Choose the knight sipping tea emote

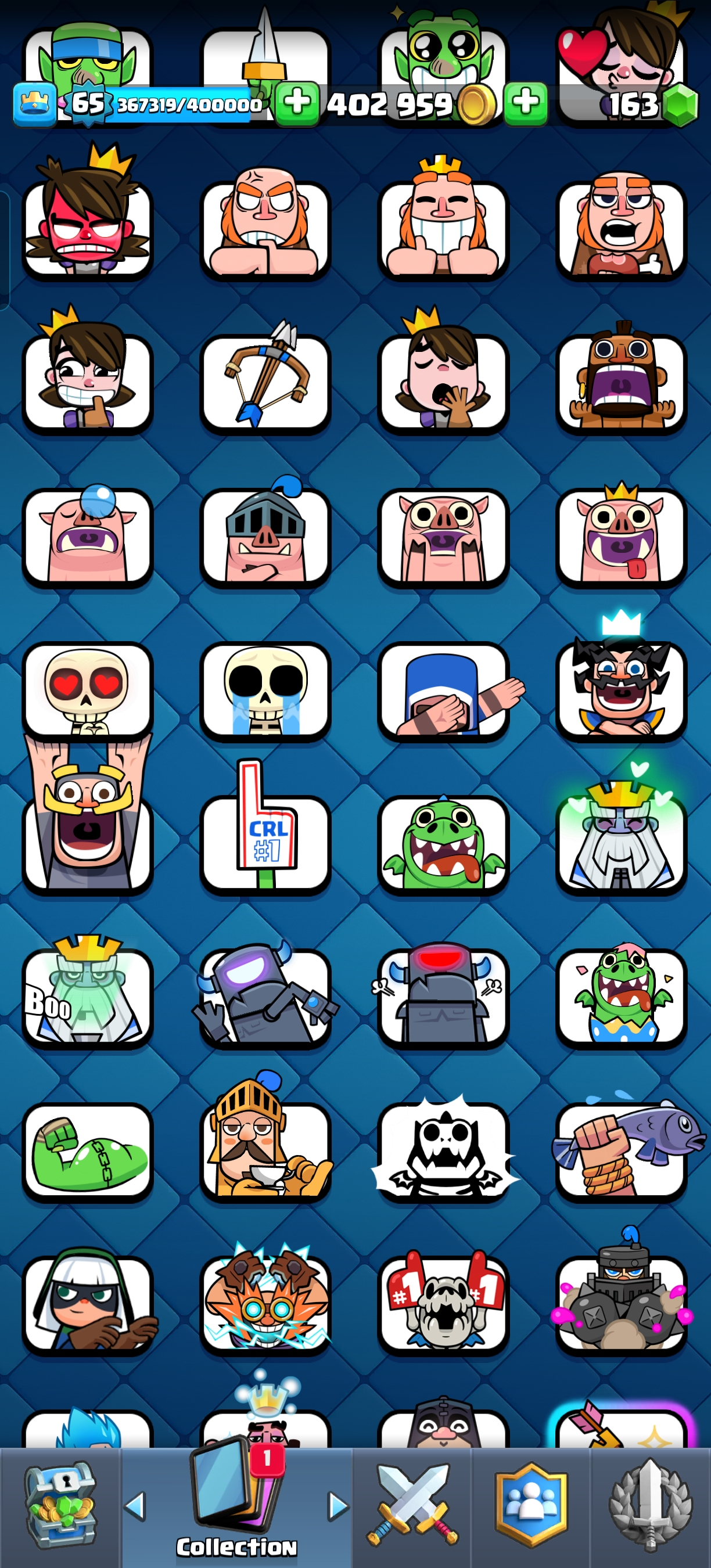click(x=265, y=1150)
